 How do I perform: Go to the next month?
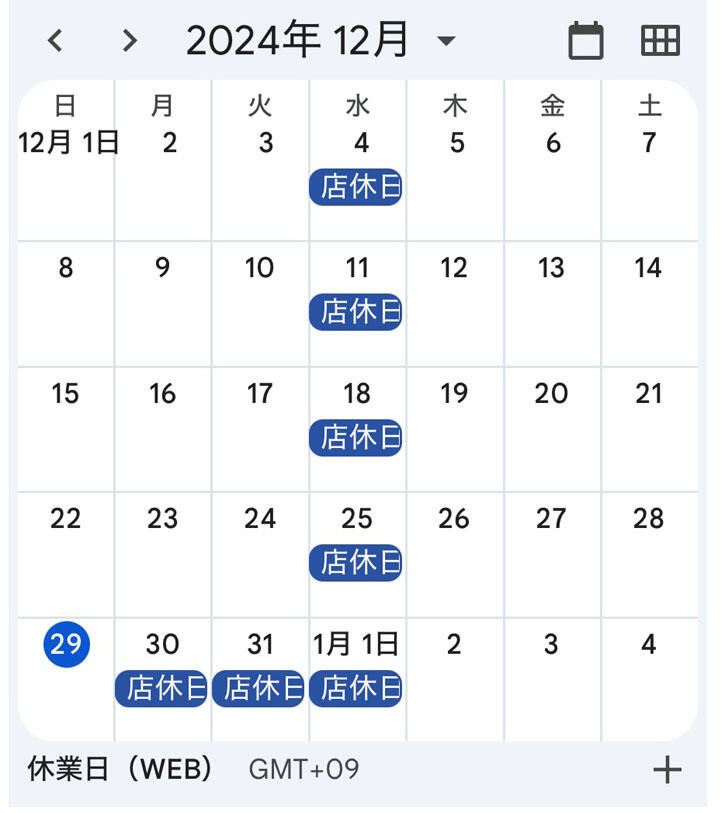click(129, 41)
